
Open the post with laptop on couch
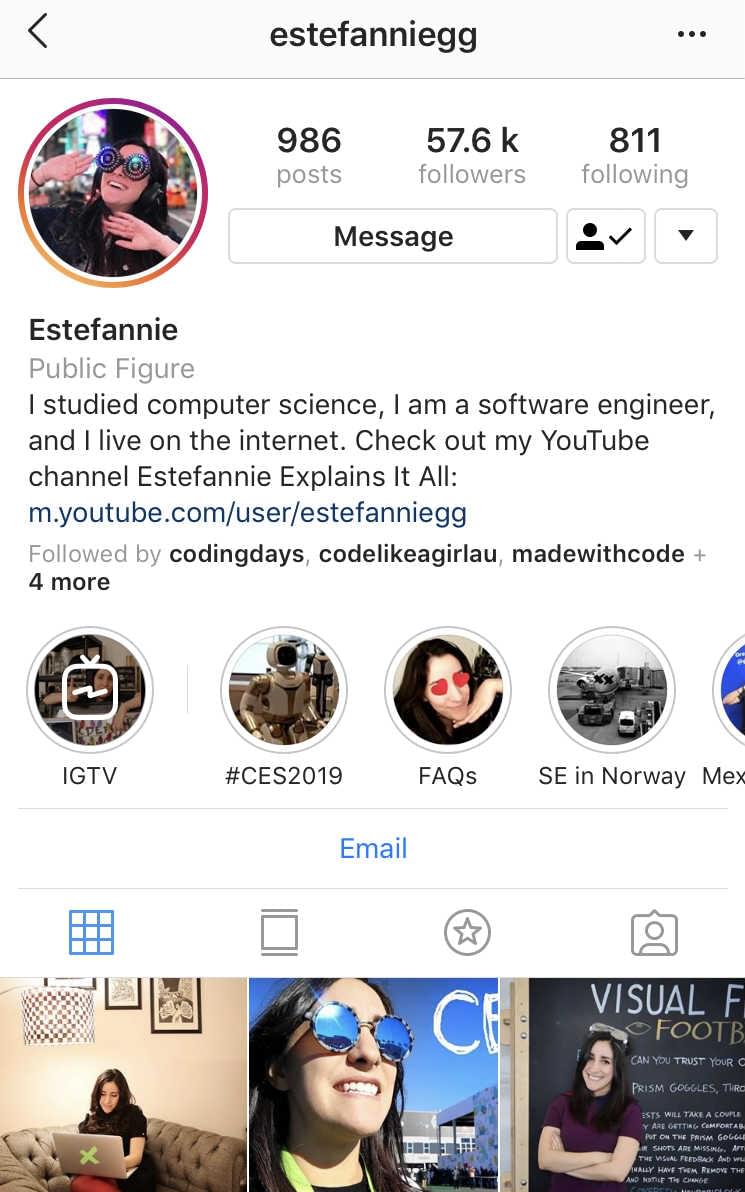[123, 1085]
